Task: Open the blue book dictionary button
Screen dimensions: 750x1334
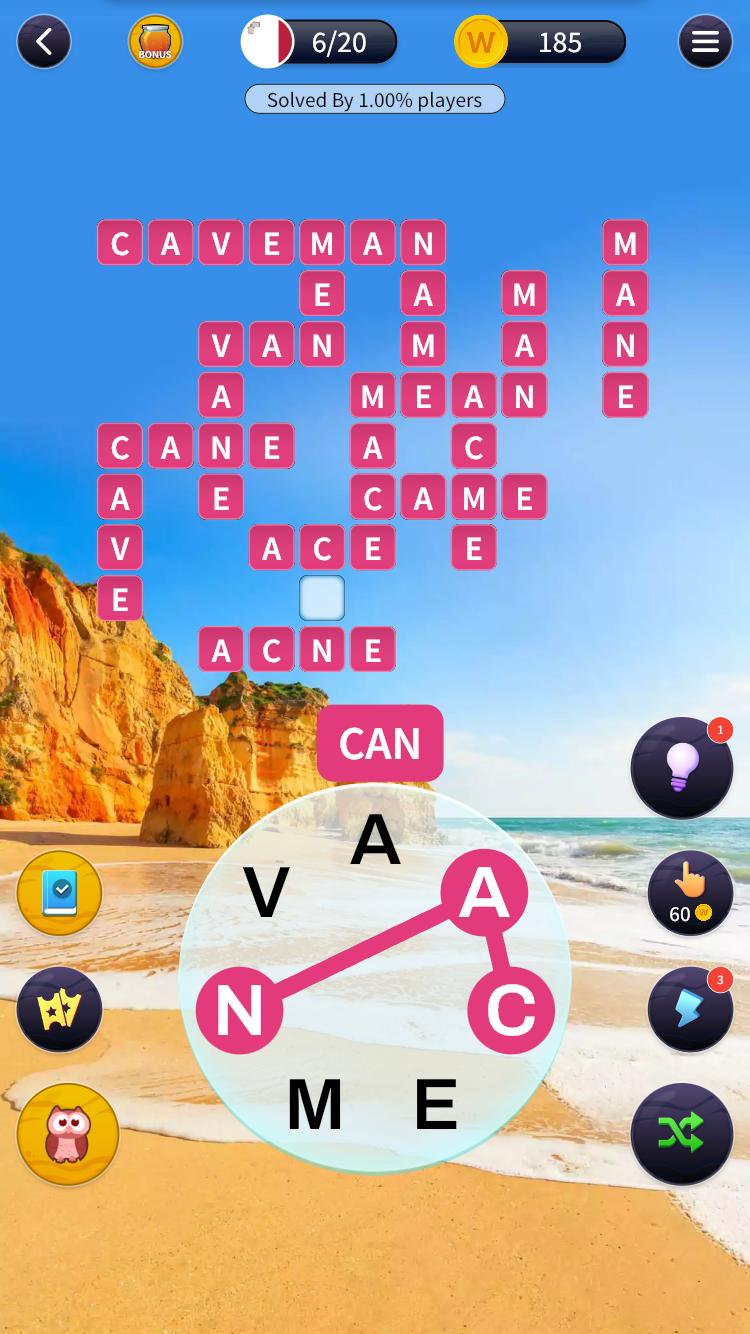Action: click(x=60, y=893)
